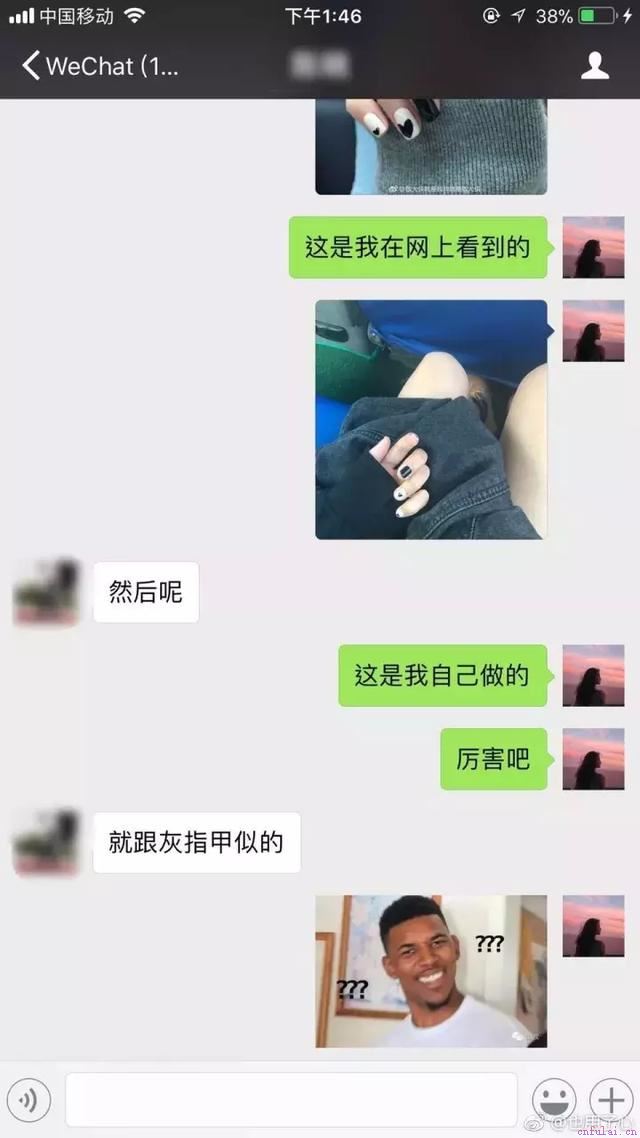This screenshot has height=1138, width=640.
Task: View the black and white nails photo
Action: (x=431, y=419)
